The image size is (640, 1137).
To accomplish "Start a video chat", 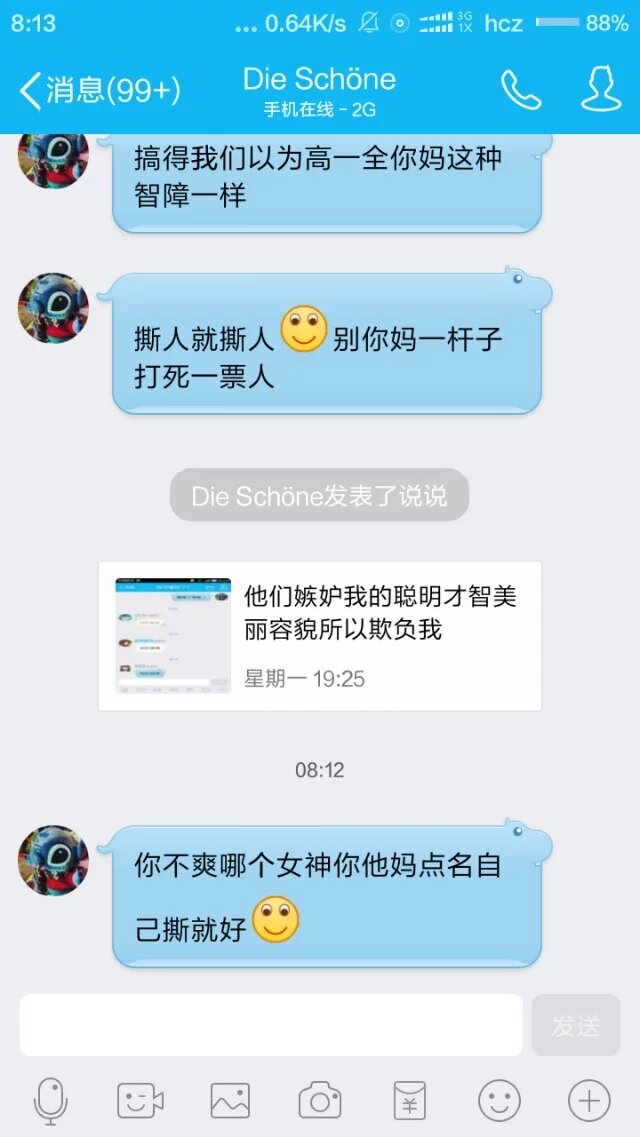I will [x=140, y=1101].
